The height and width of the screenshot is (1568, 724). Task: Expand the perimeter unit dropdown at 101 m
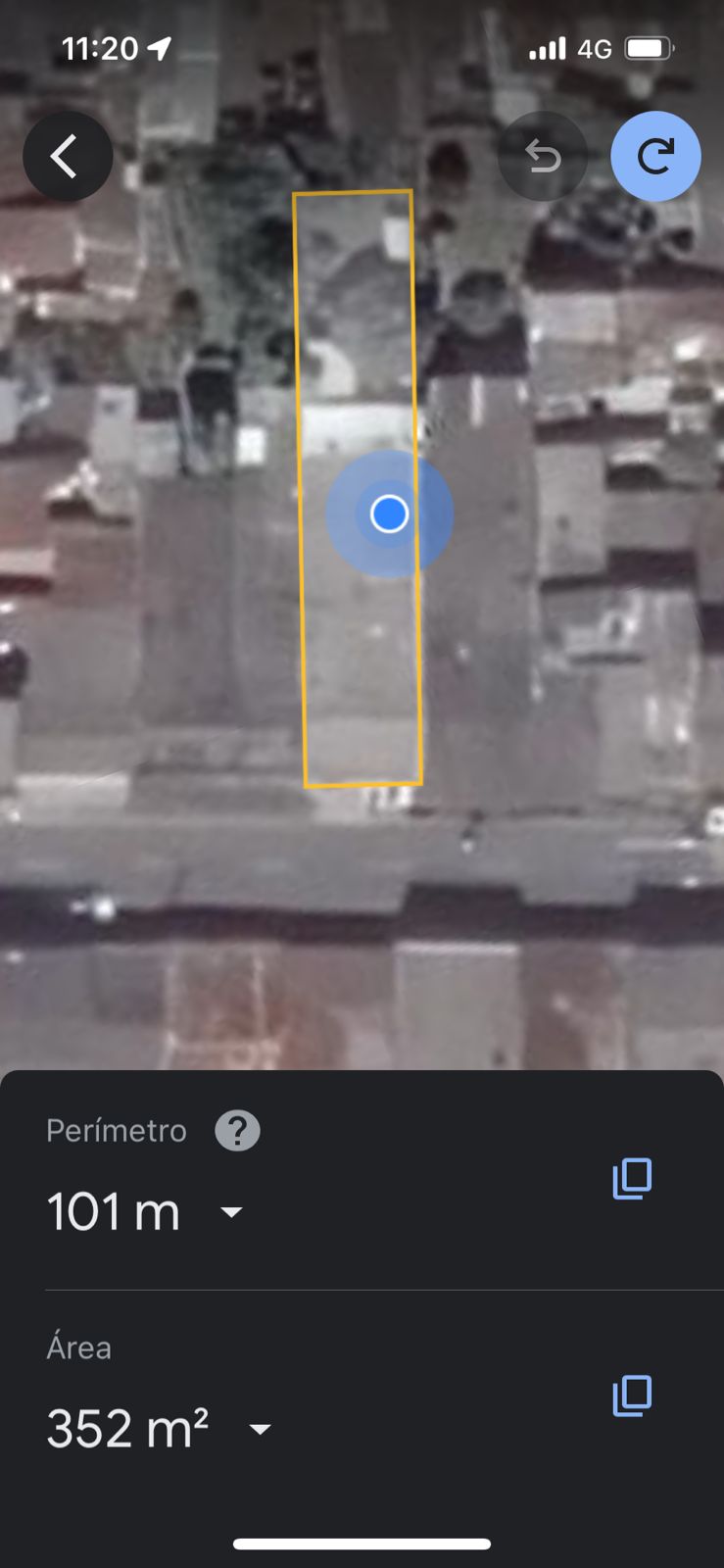click(x=231, y=1212)
